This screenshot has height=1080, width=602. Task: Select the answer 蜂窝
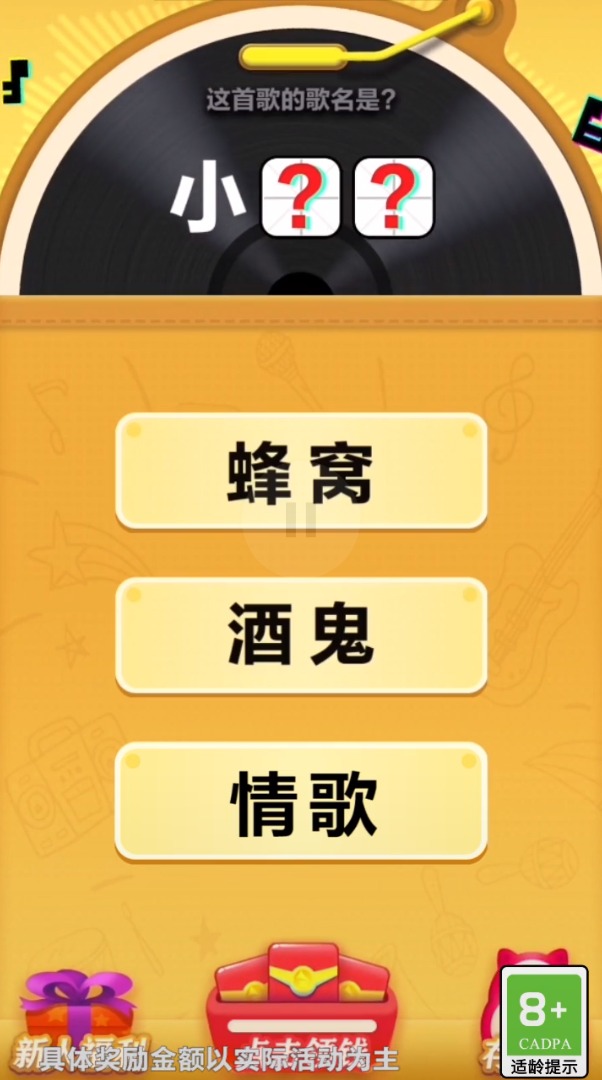[301, 472]
